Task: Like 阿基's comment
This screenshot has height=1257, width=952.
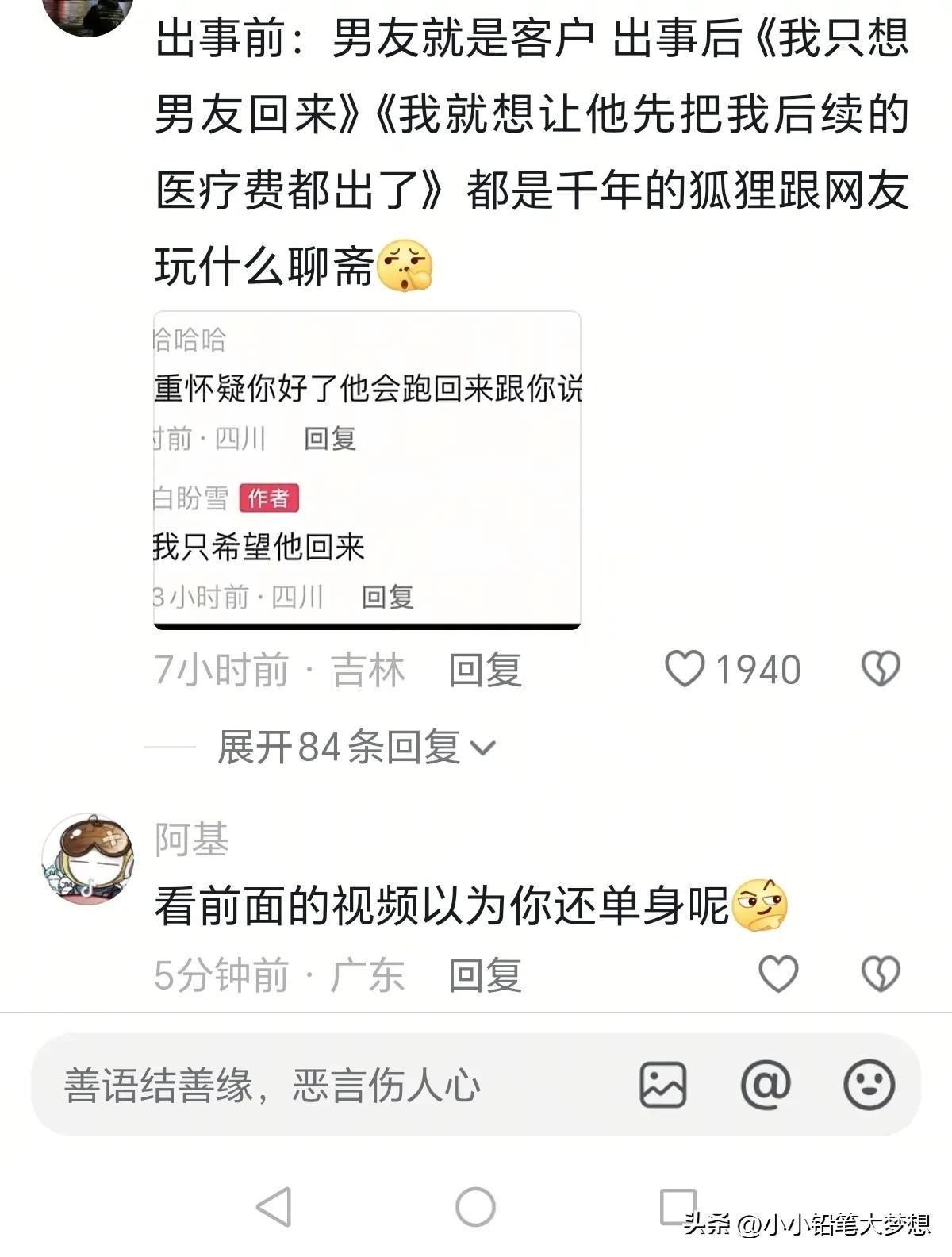Action: tap(778, 974)
